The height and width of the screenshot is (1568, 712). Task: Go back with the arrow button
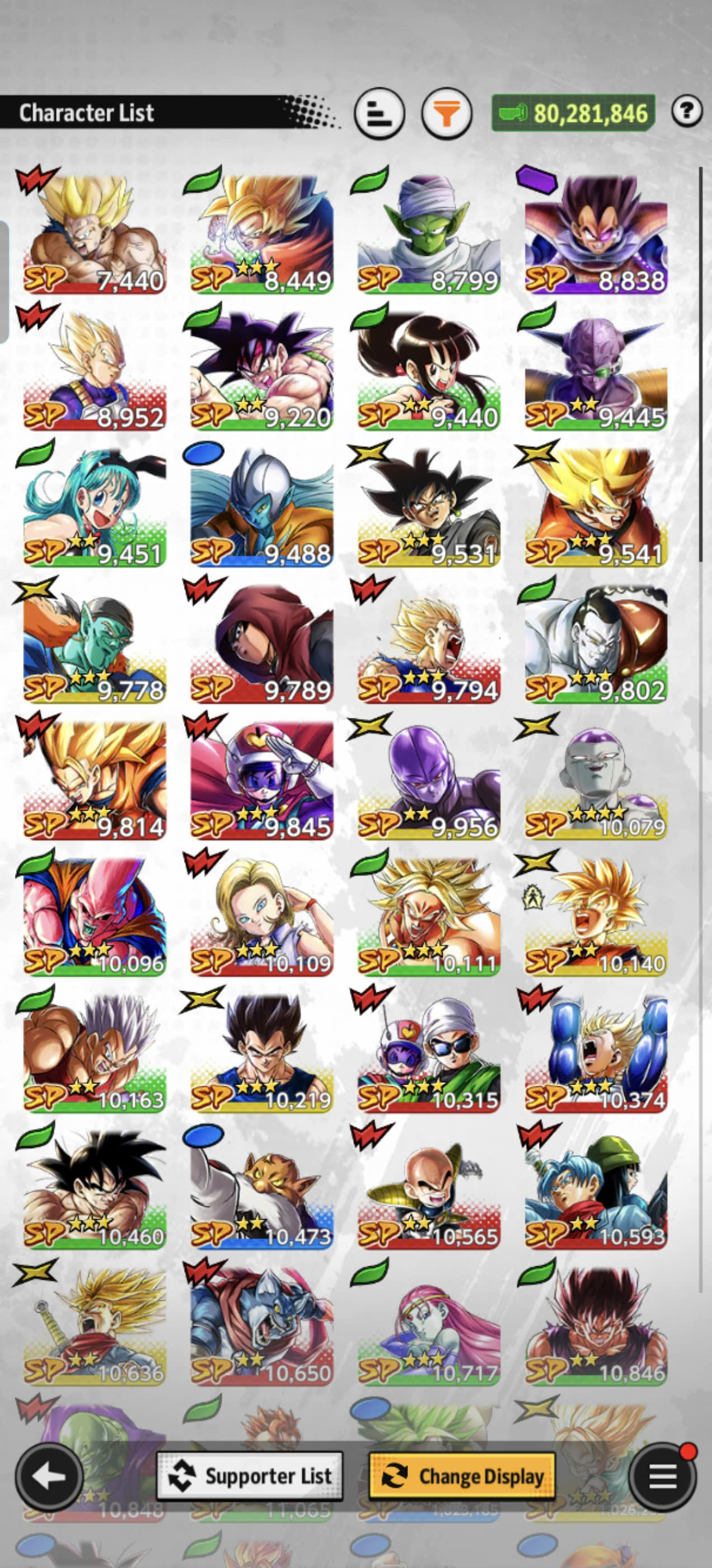coord(49,1476)
